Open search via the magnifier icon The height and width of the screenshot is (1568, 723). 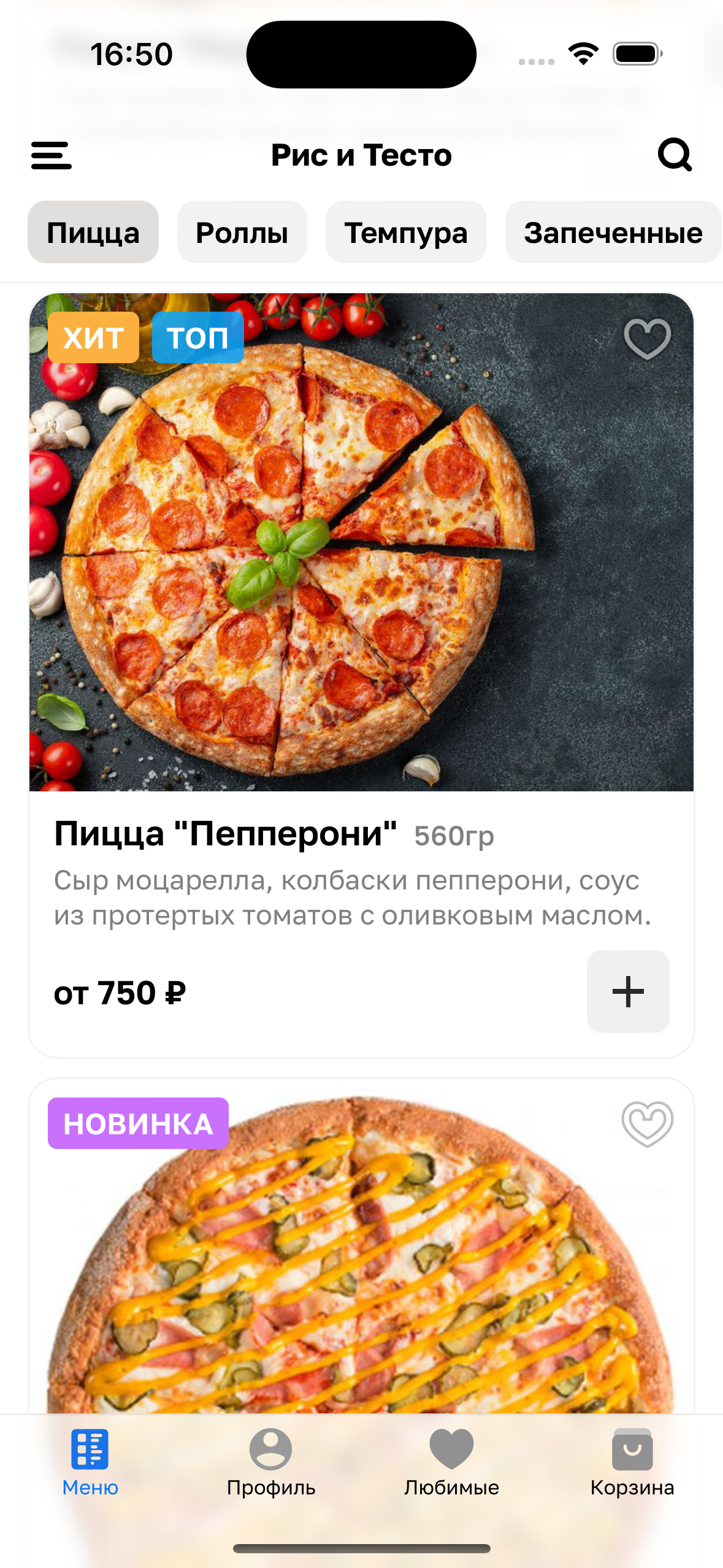click(675, 155)
